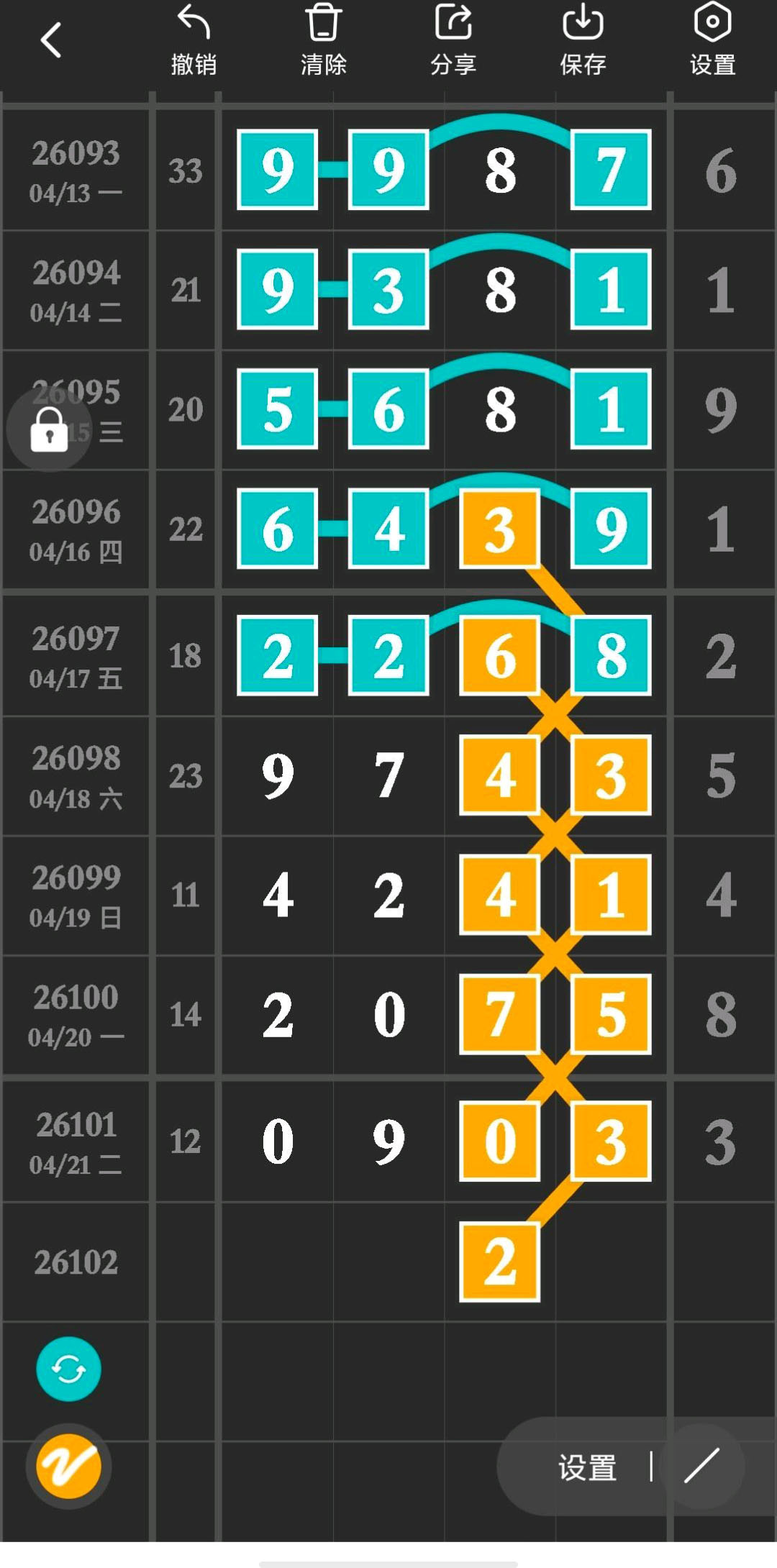Tap the teal refresh circle button
The image size is (777, 1568).
tap(69, 1369)
